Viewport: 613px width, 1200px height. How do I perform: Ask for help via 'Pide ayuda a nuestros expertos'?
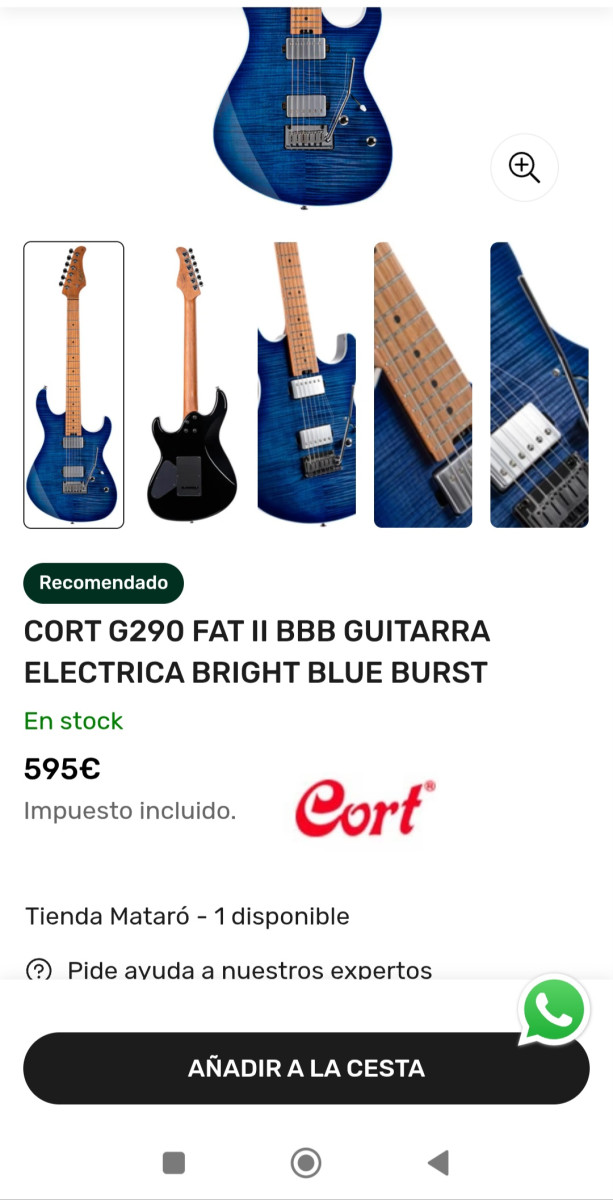[x=249, y=969]
